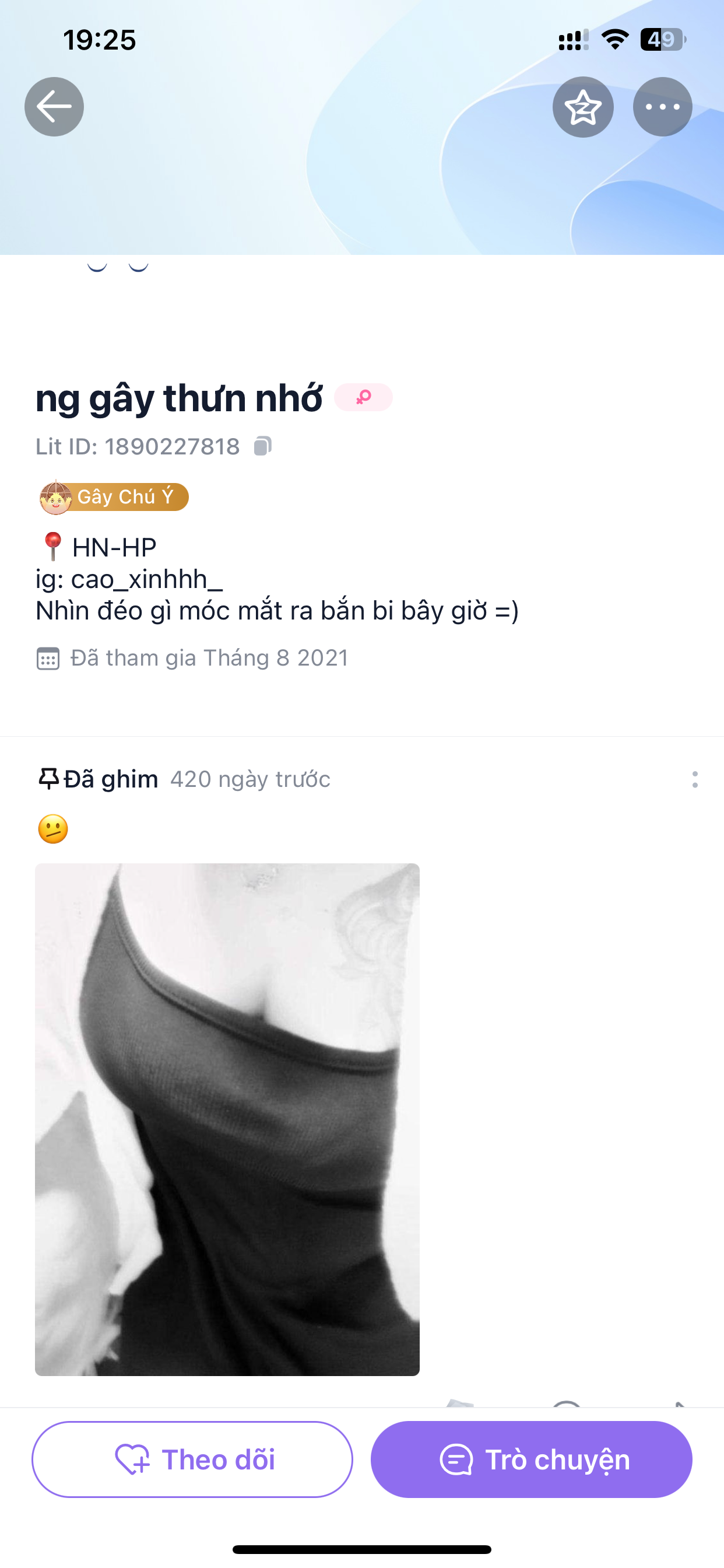Screen dimensions: 724x1568
Task: View the pinned post photo
Action: click(227, 1119)
